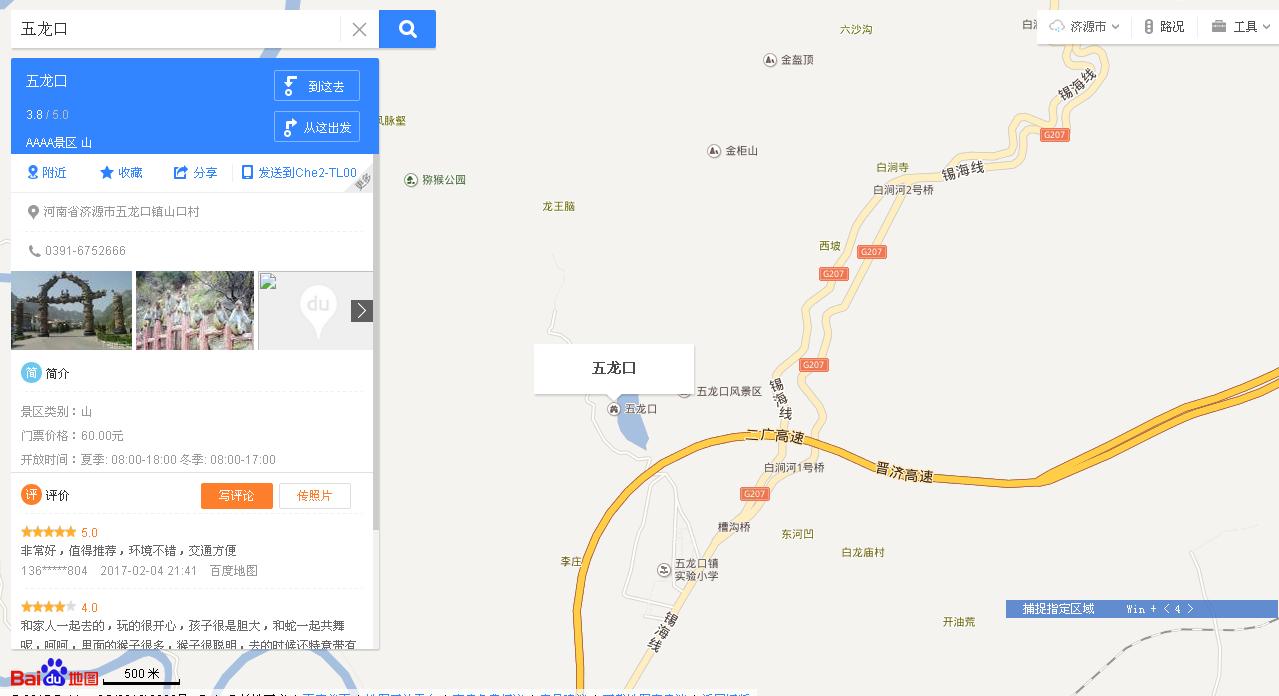Toggle the 路况 traffic layer
The height and width of the screenshot is (696, 1279).
[1164, 27]
